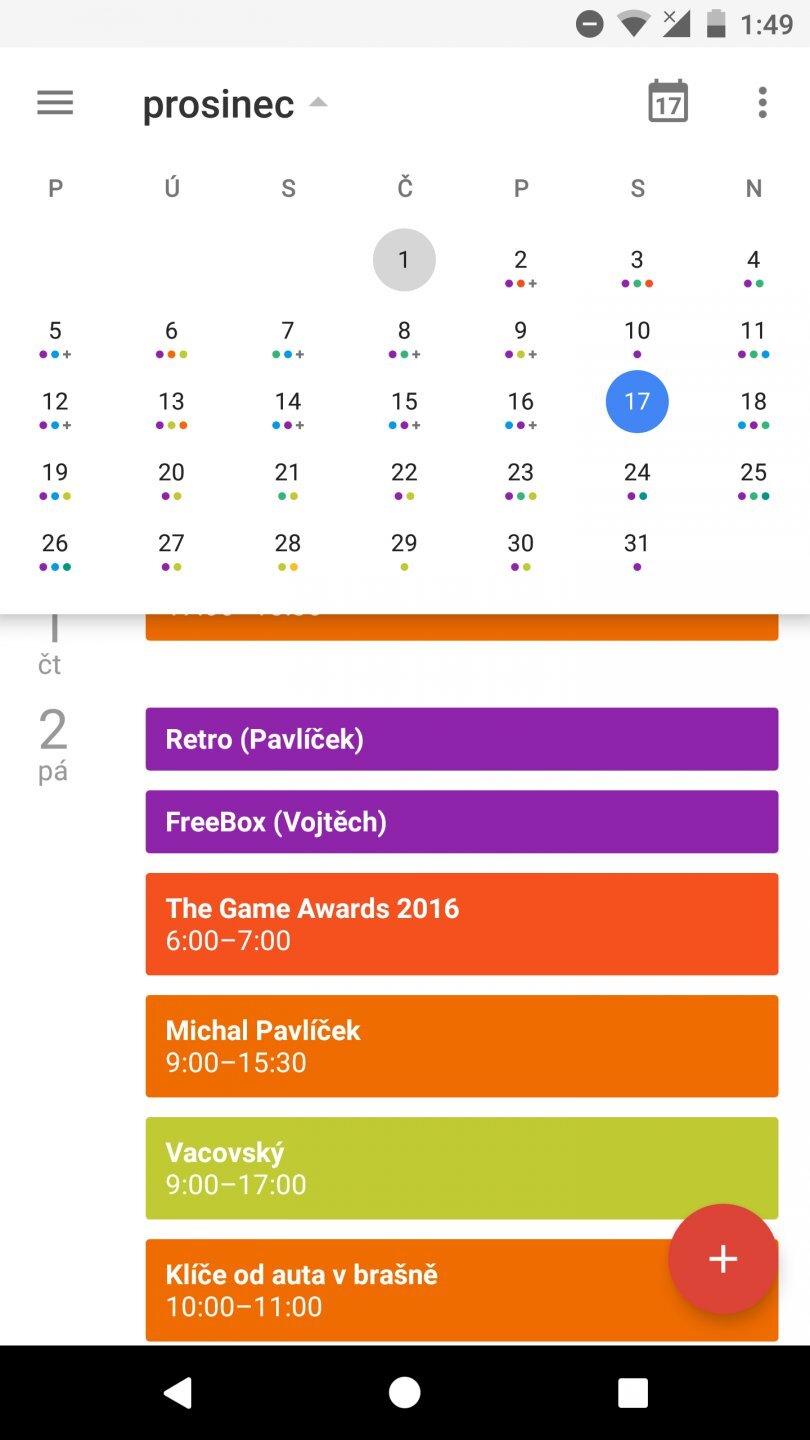View The Game Awards 2016 event
Image resolution: width=810 pixels, height=1440 pixels.
tap(461, 924)
